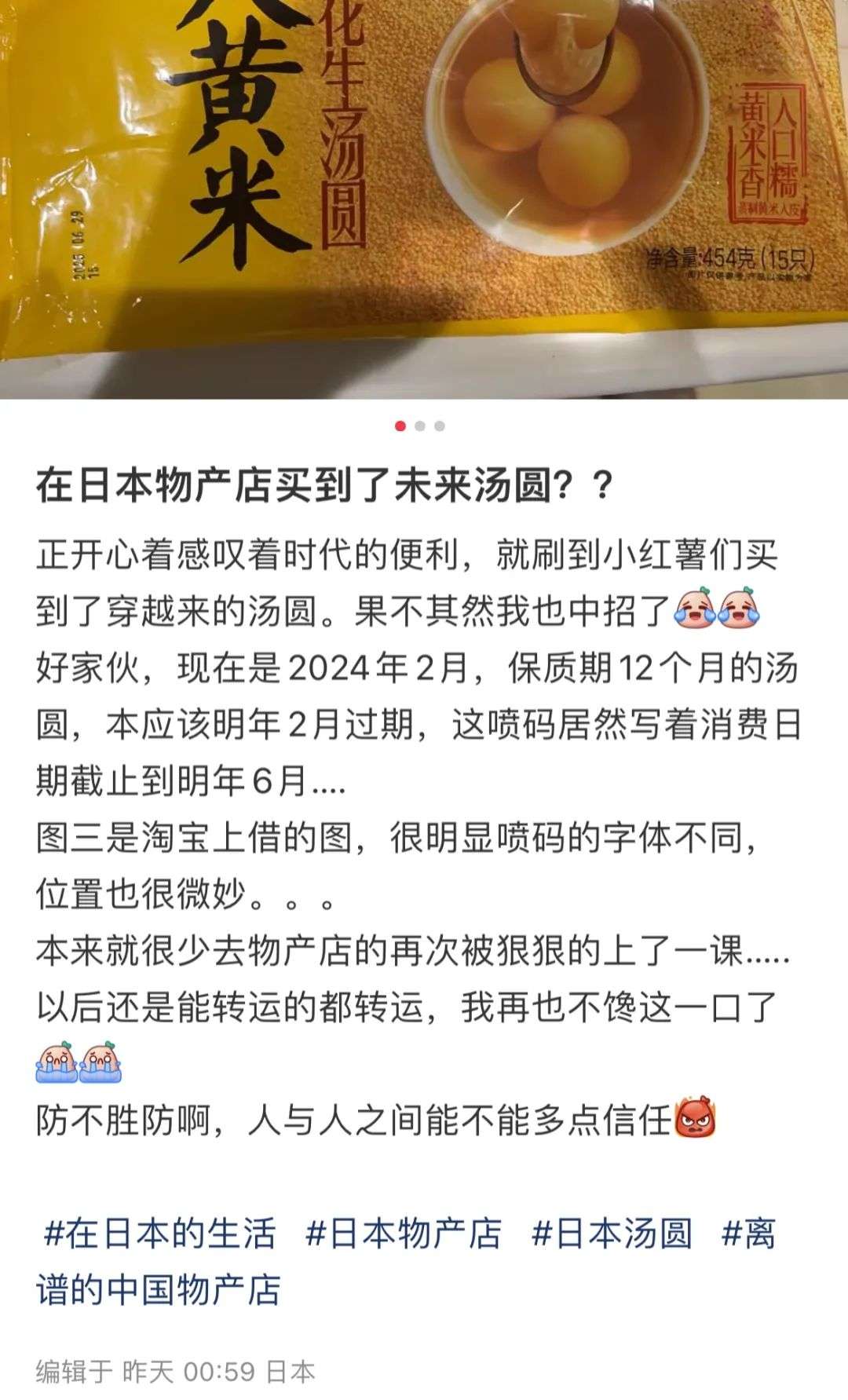Open hashtag #在日本的生活
Screen dimensions: 848x1400
coord(160,1233)
